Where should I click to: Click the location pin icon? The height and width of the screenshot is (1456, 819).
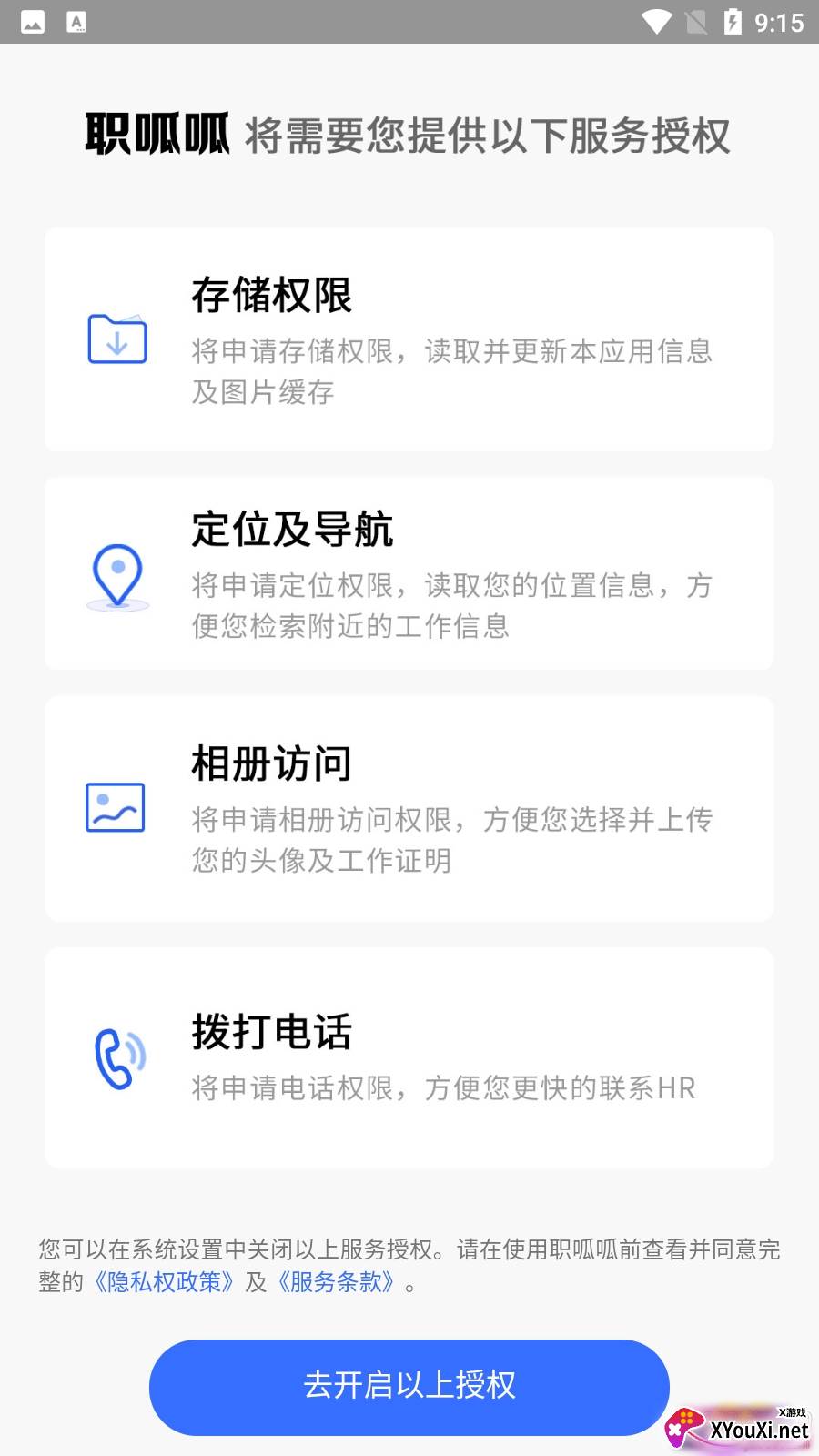[116, 573]
